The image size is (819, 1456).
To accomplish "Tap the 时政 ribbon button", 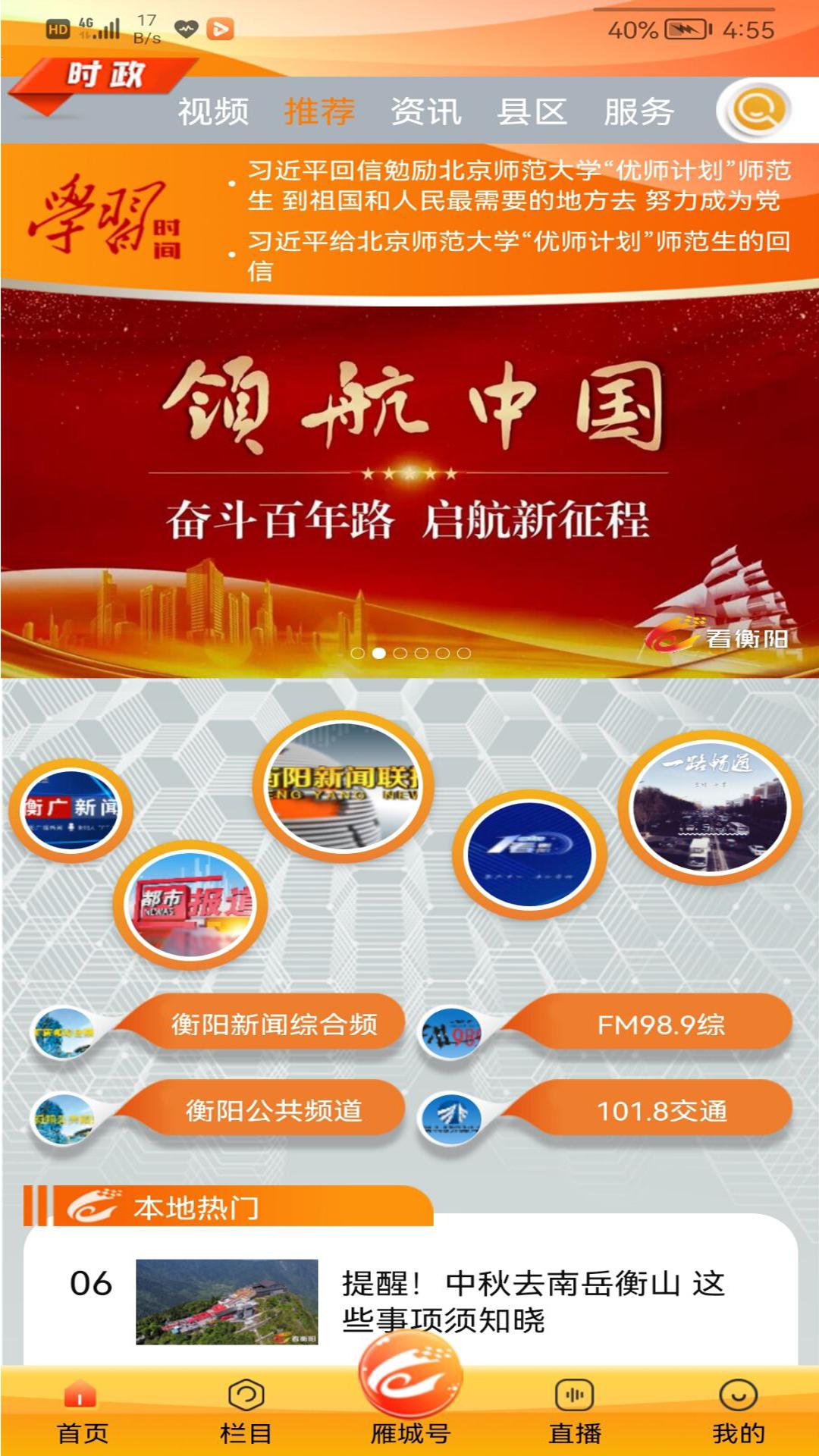I will (104, 76).
